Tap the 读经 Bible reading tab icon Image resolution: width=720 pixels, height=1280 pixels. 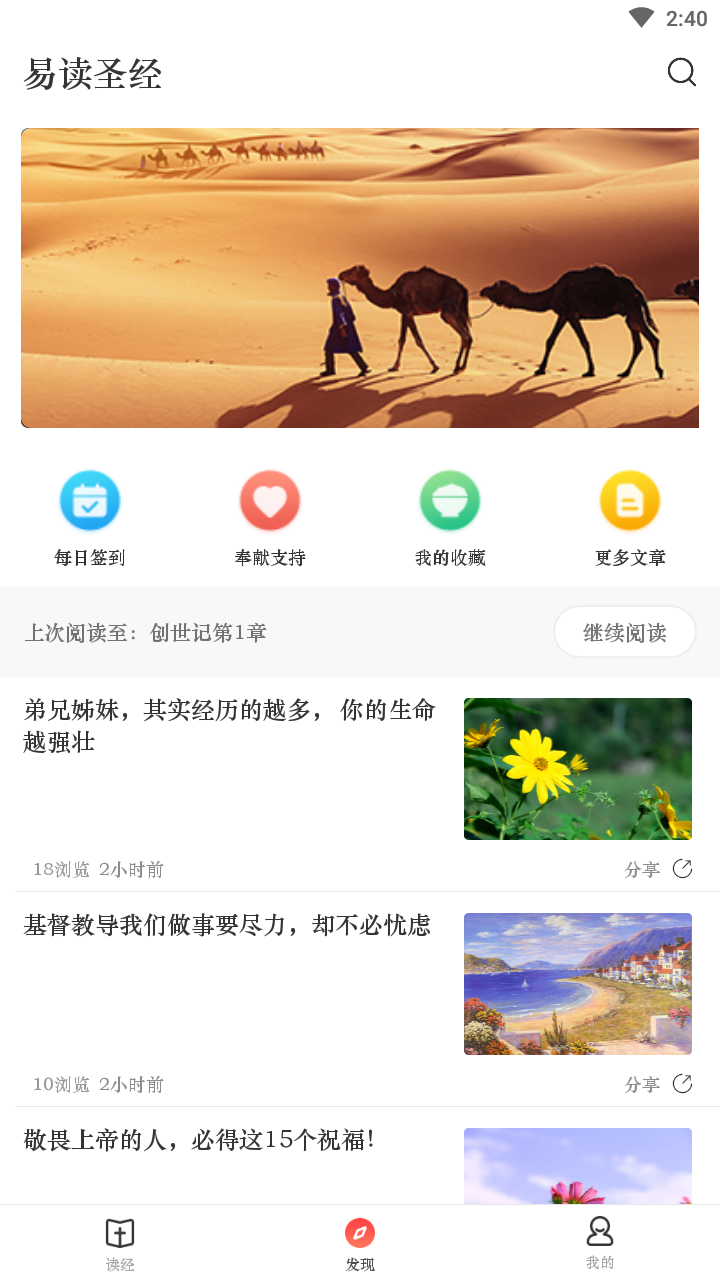point(120,1232)
